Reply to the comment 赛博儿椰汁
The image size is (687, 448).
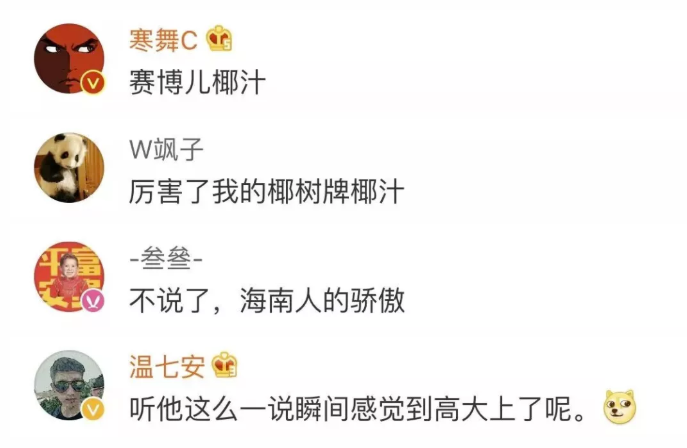point(198,82)
